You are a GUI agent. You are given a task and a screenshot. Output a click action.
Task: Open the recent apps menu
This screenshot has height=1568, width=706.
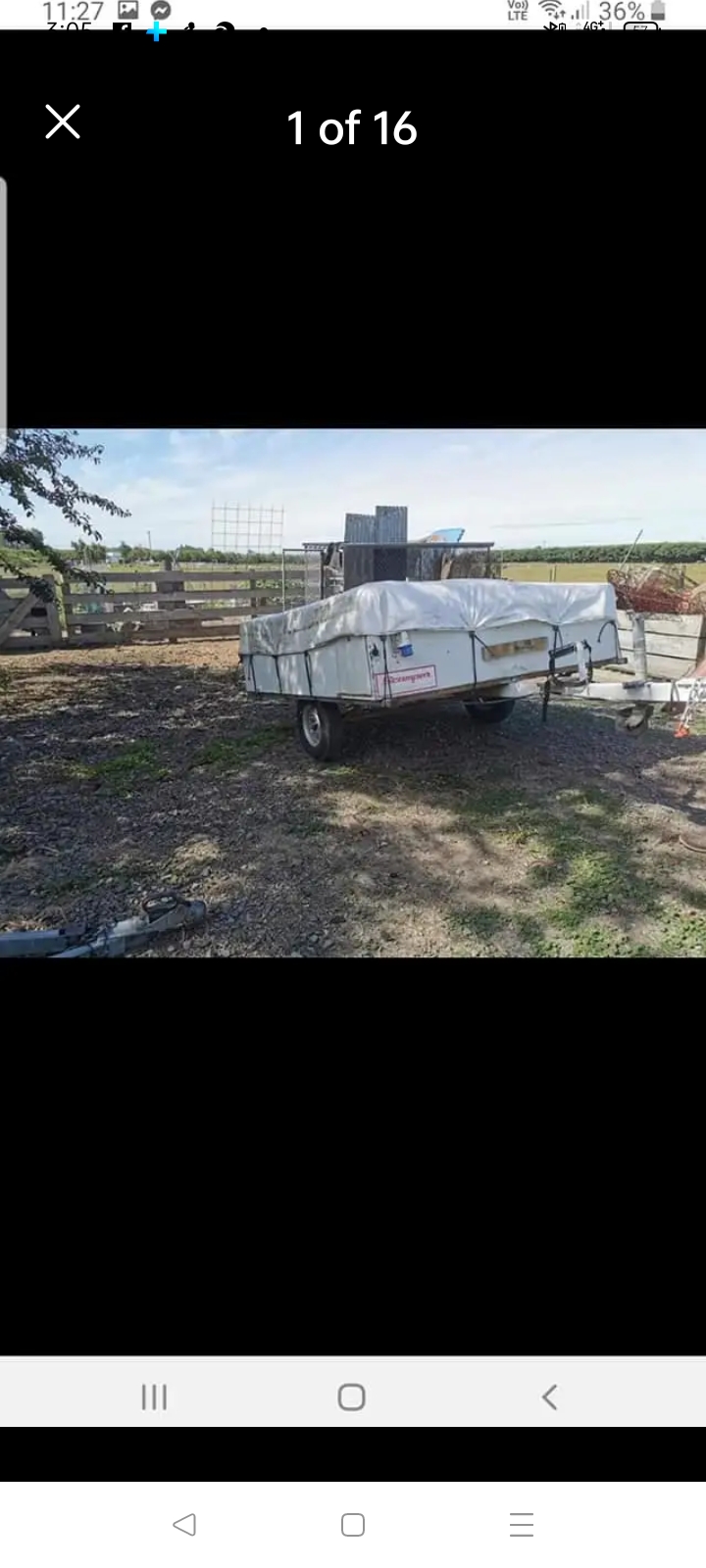point(522,1524)
